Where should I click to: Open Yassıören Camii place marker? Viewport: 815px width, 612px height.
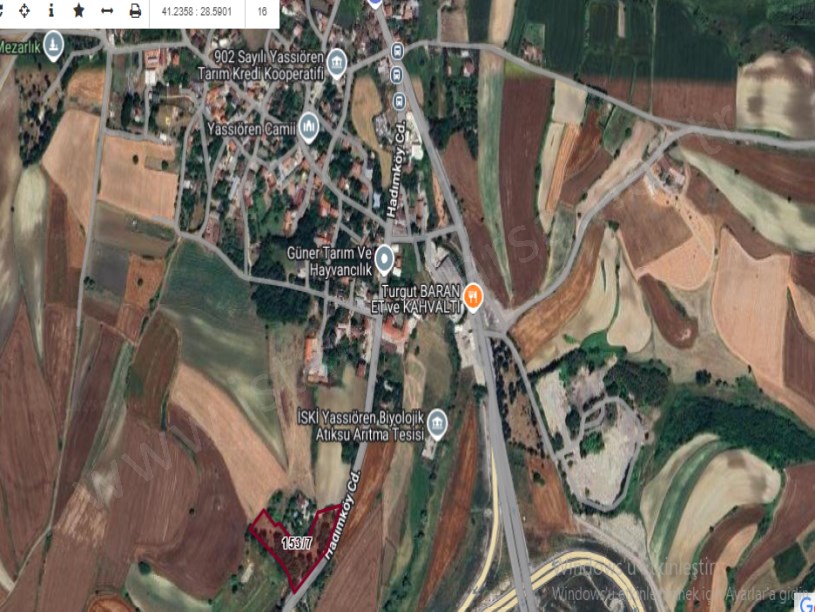310,127
